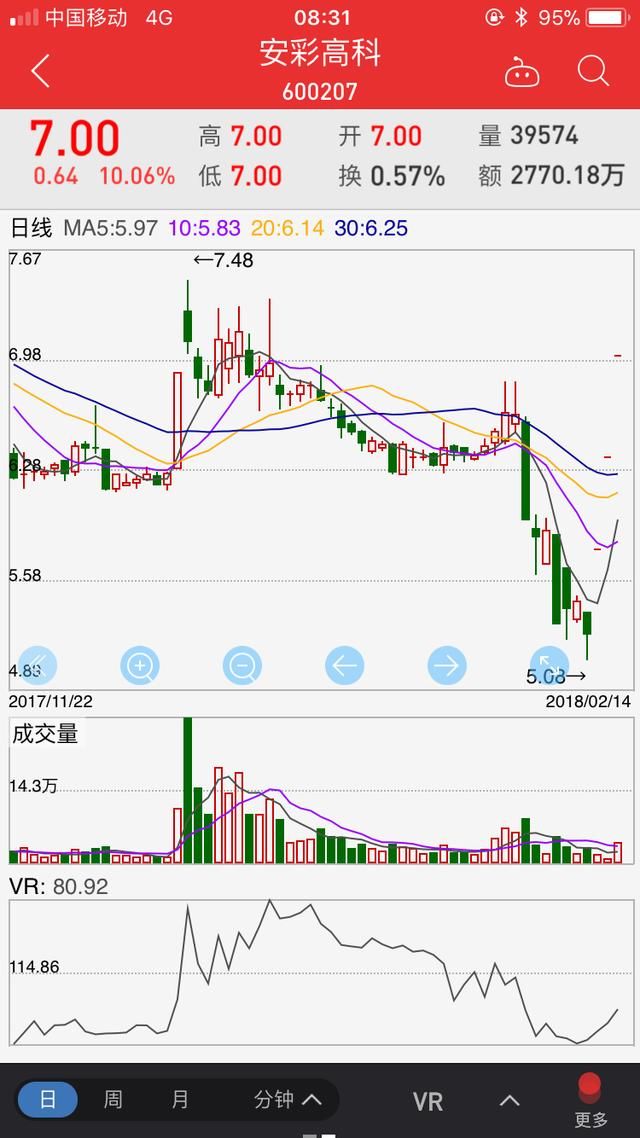Zoom out on the K-line chart
Screen dimensions: 640x1138
click(x=242, y=665)
